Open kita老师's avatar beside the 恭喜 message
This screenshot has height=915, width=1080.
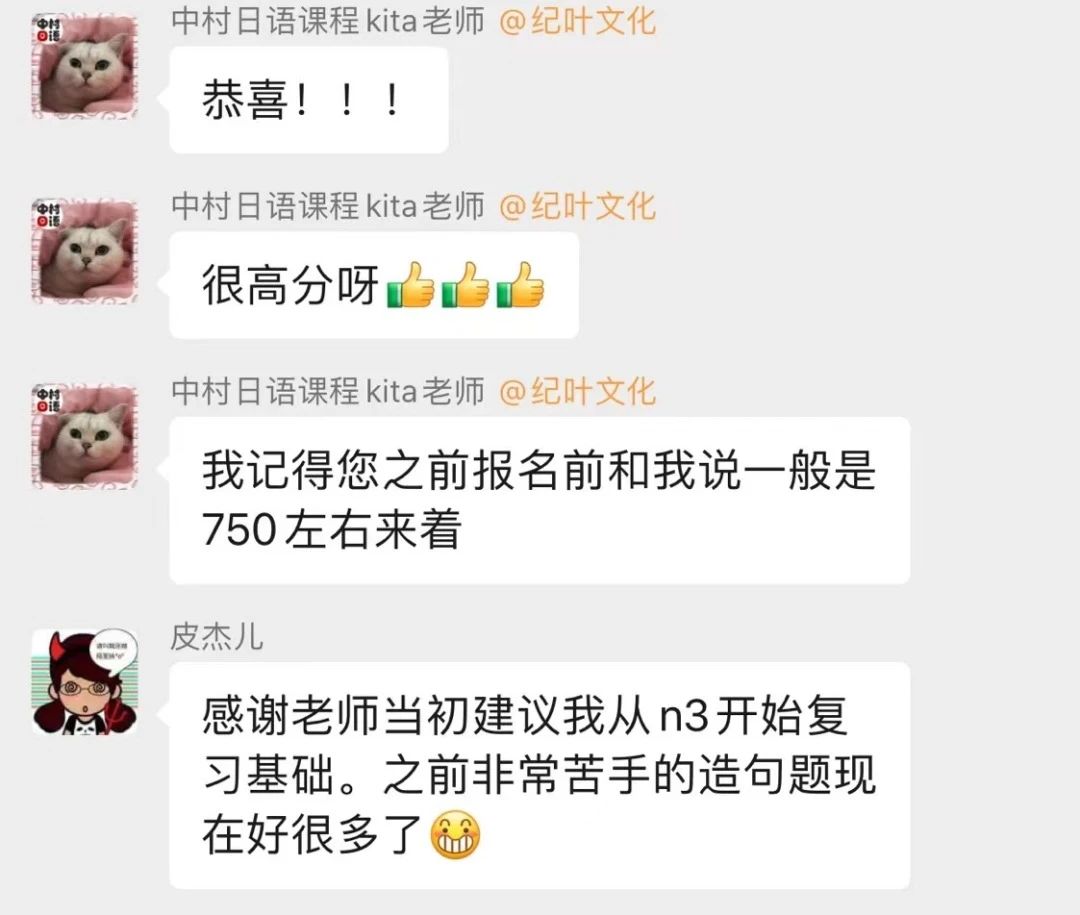tap(84, 67)
